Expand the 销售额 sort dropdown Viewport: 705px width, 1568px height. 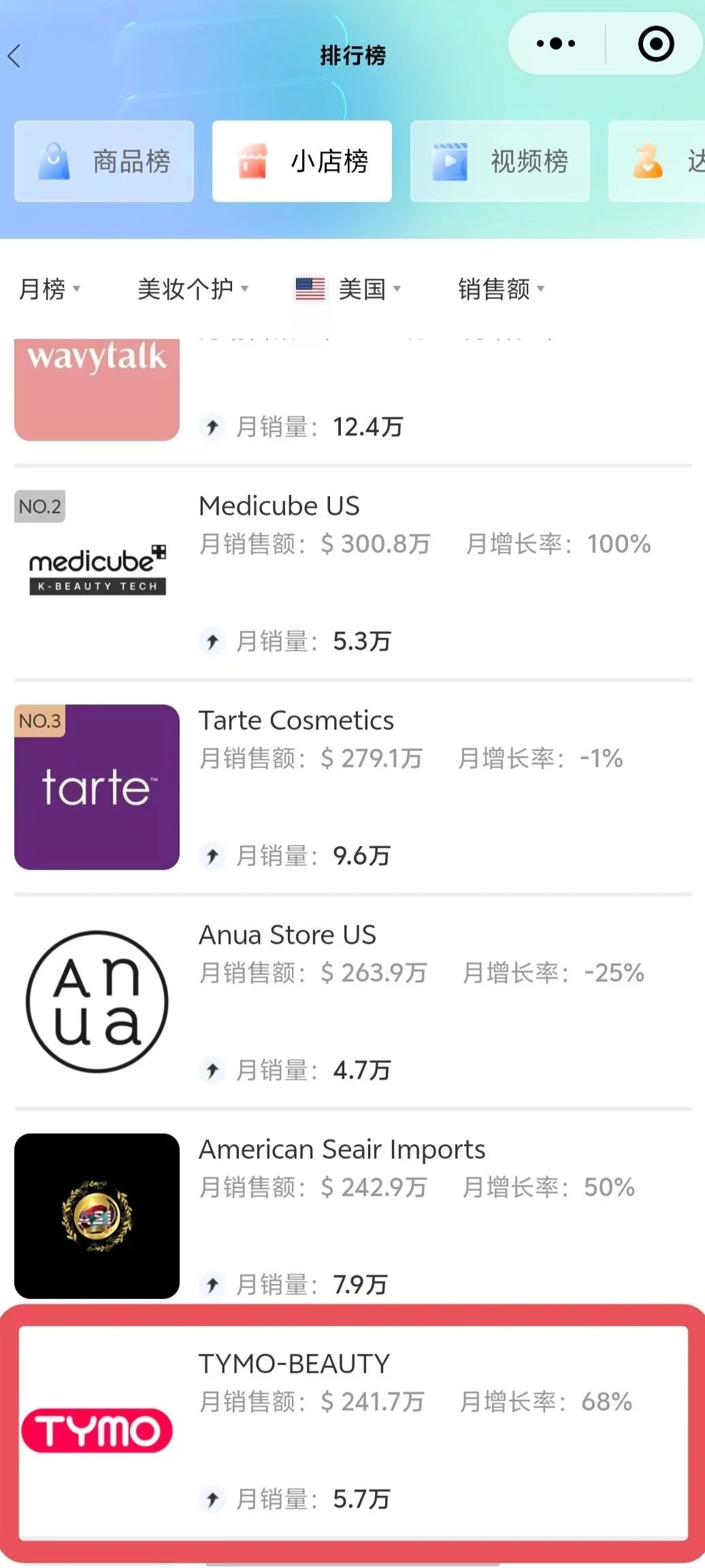[x=501, y=289]
